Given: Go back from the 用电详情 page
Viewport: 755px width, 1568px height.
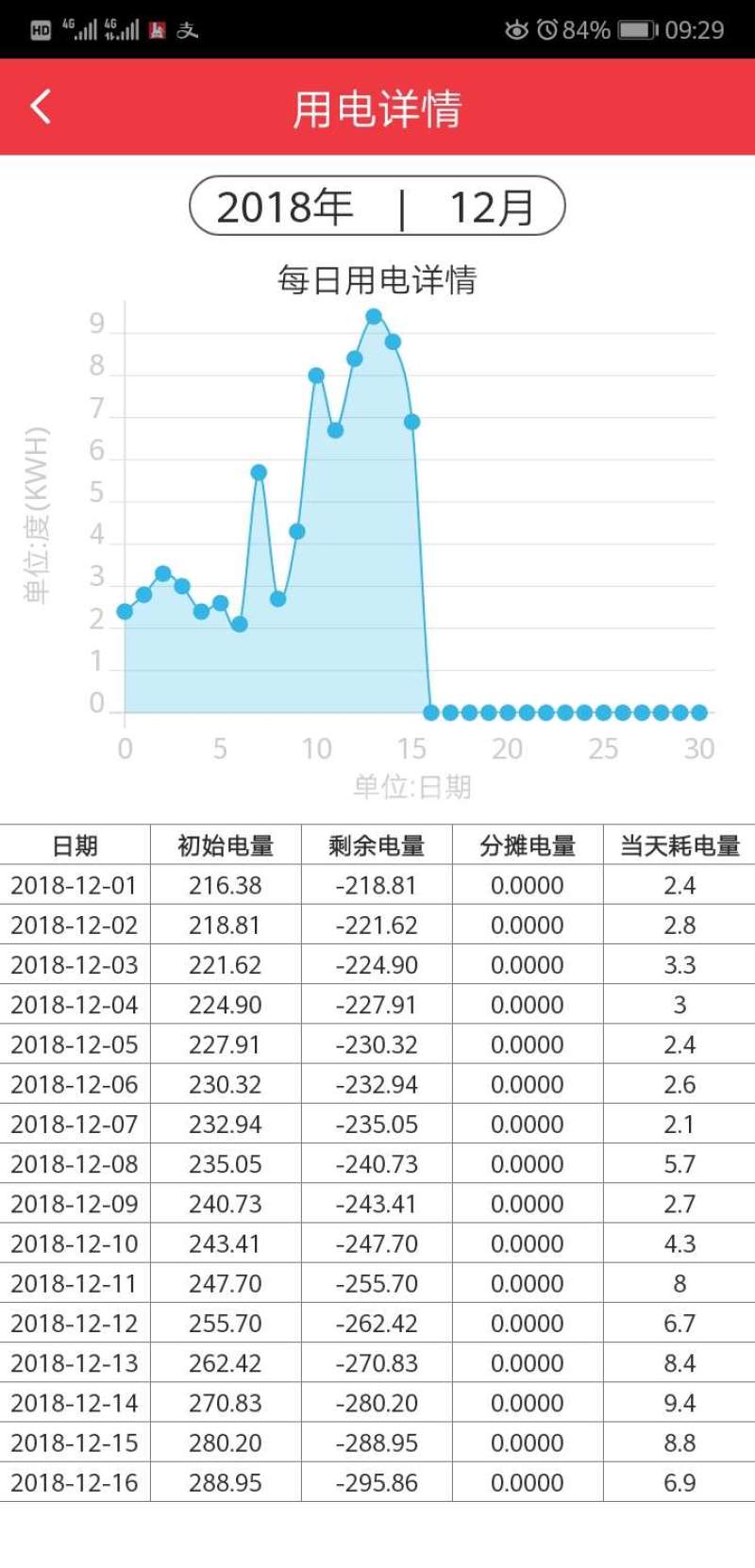Looking at the screenshot, I should [x=41, y=107].
